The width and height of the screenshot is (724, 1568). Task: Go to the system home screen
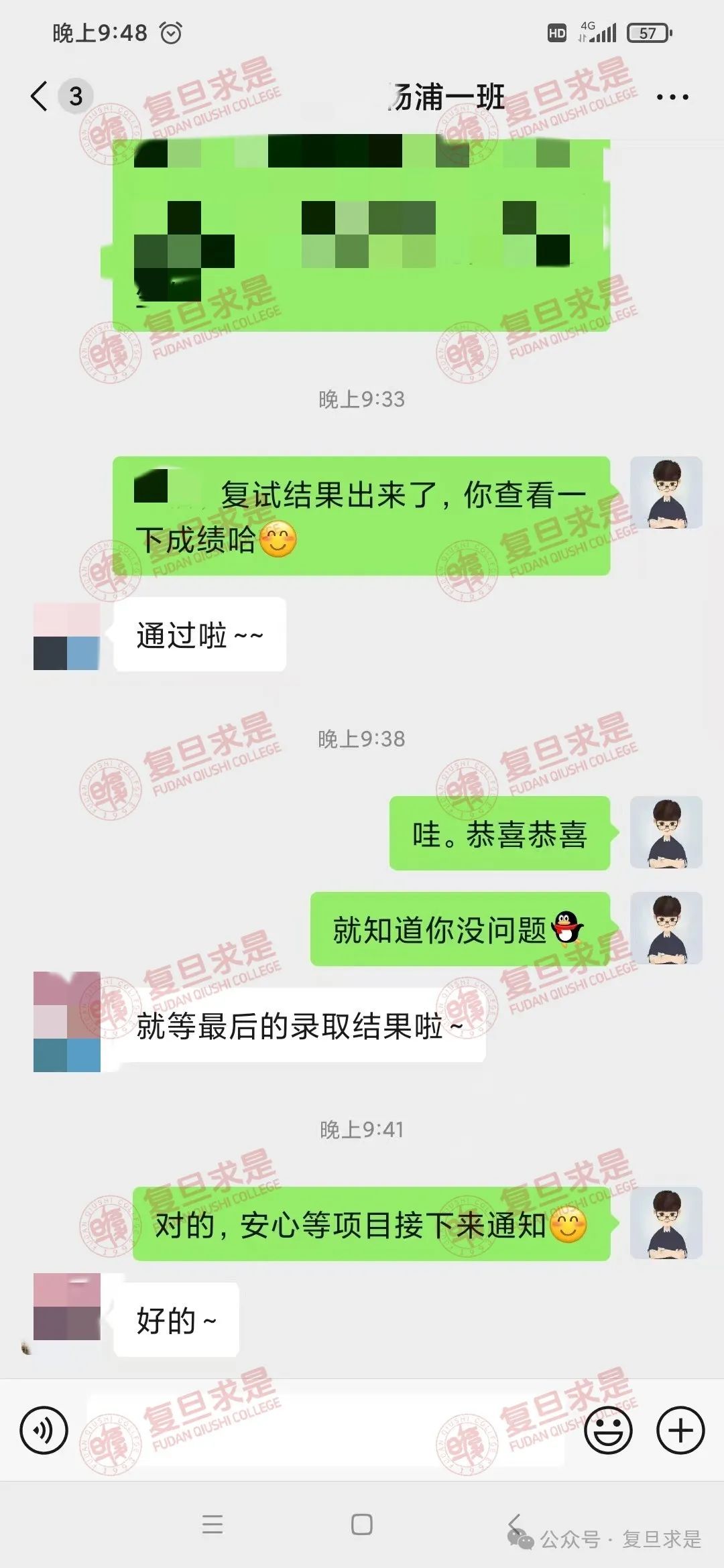click(x=362, y=1524)
